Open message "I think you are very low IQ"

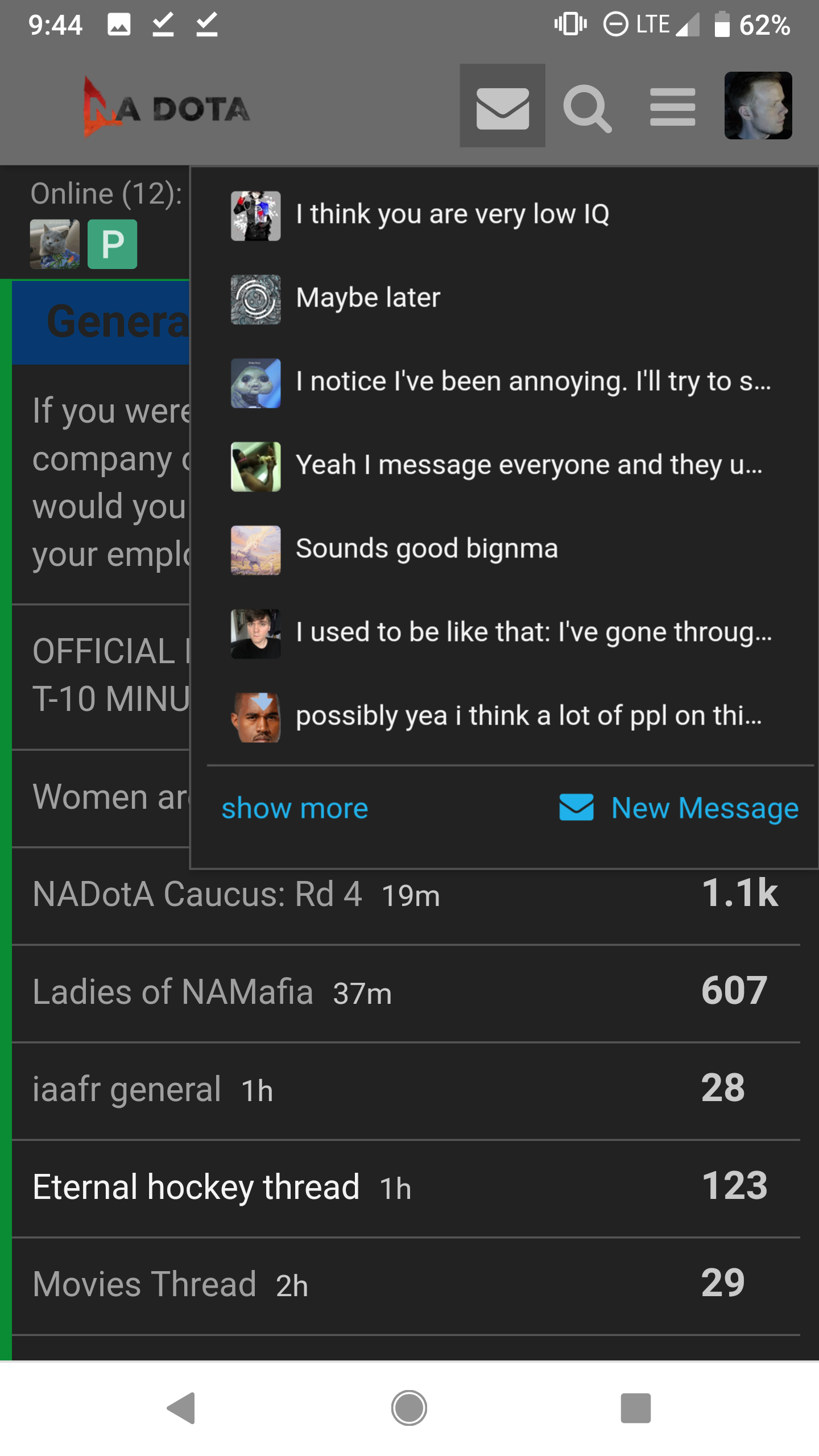[x=504, y=216]
